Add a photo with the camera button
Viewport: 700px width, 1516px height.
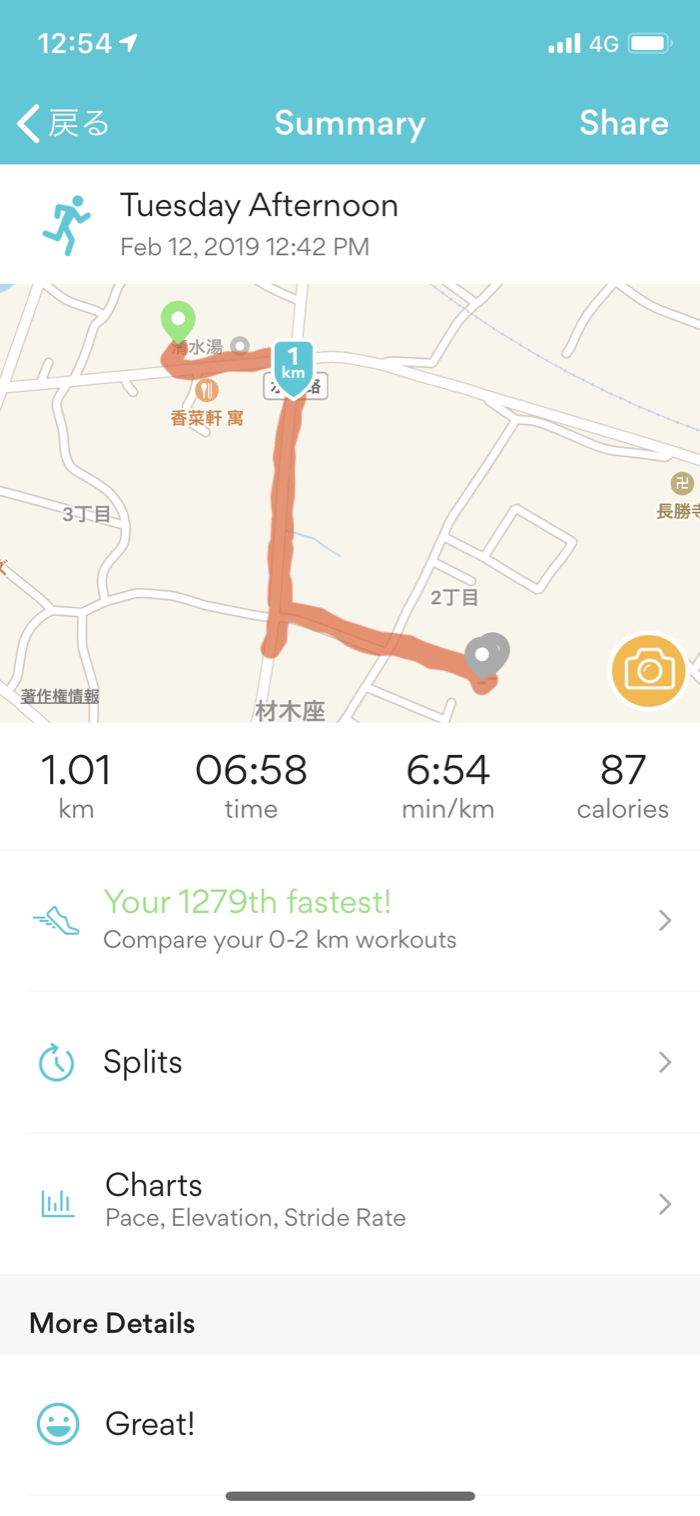coord(648,670)
